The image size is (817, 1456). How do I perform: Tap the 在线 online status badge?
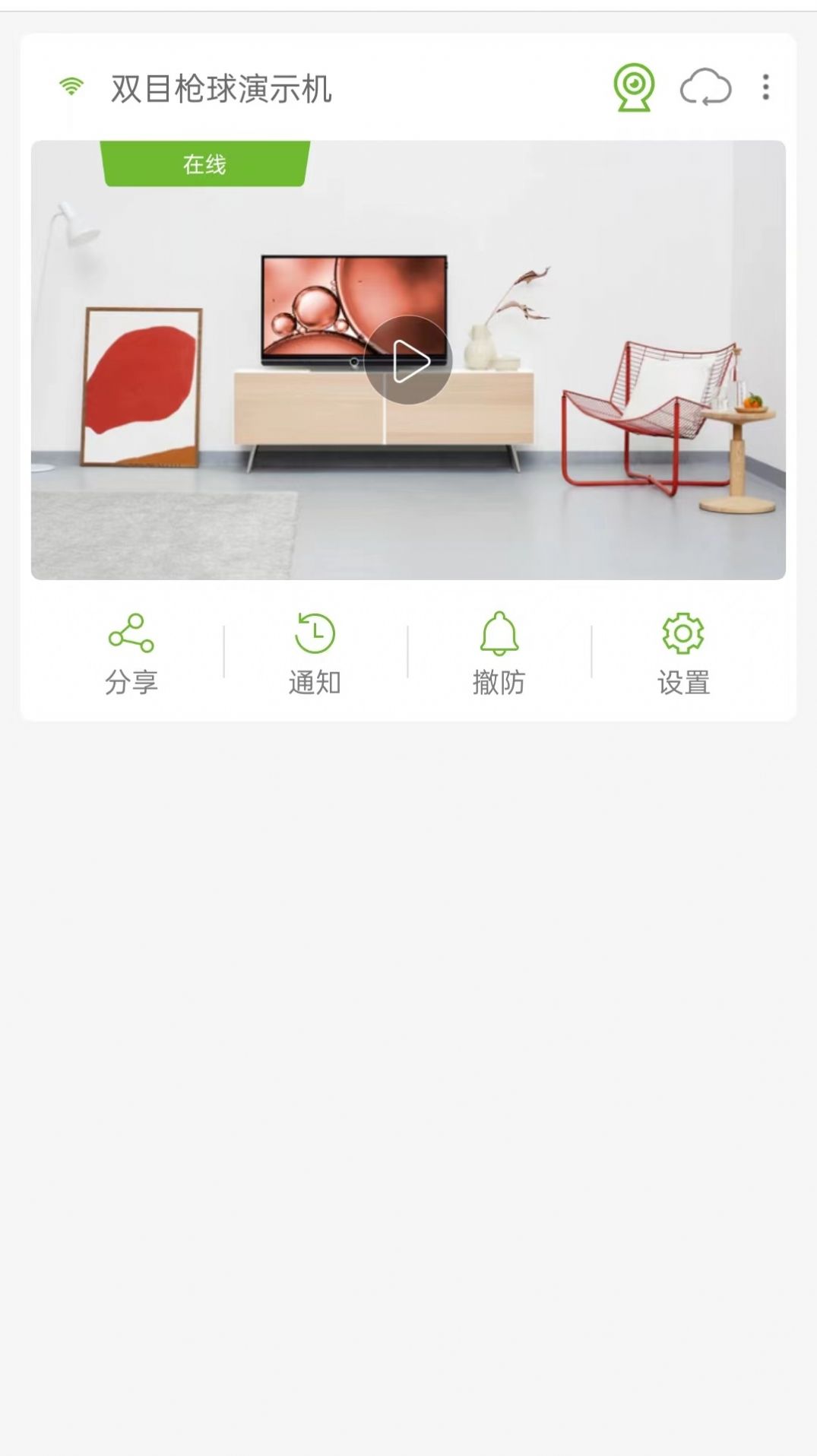[204, 161]
